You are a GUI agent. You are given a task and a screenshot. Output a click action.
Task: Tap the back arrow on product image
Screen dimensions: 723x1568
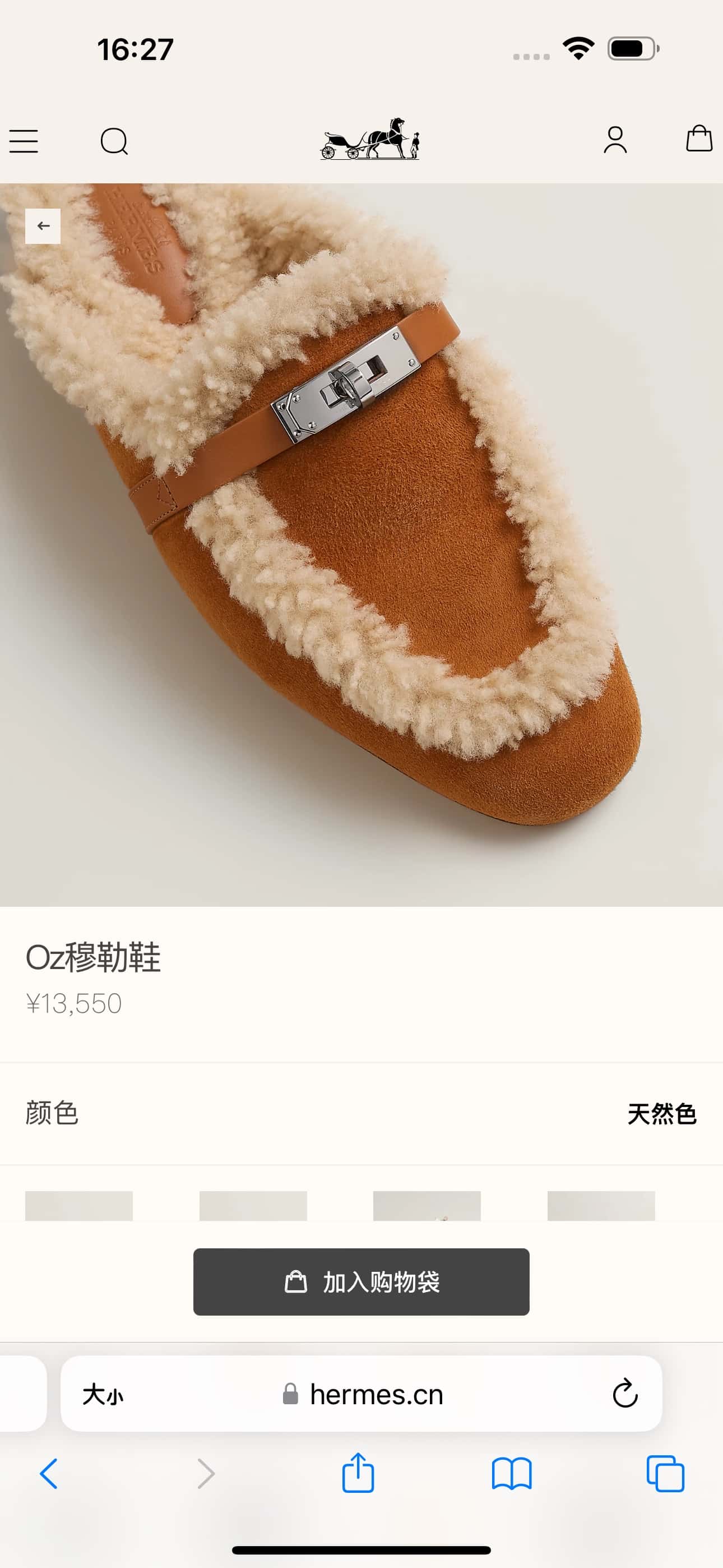43,226
